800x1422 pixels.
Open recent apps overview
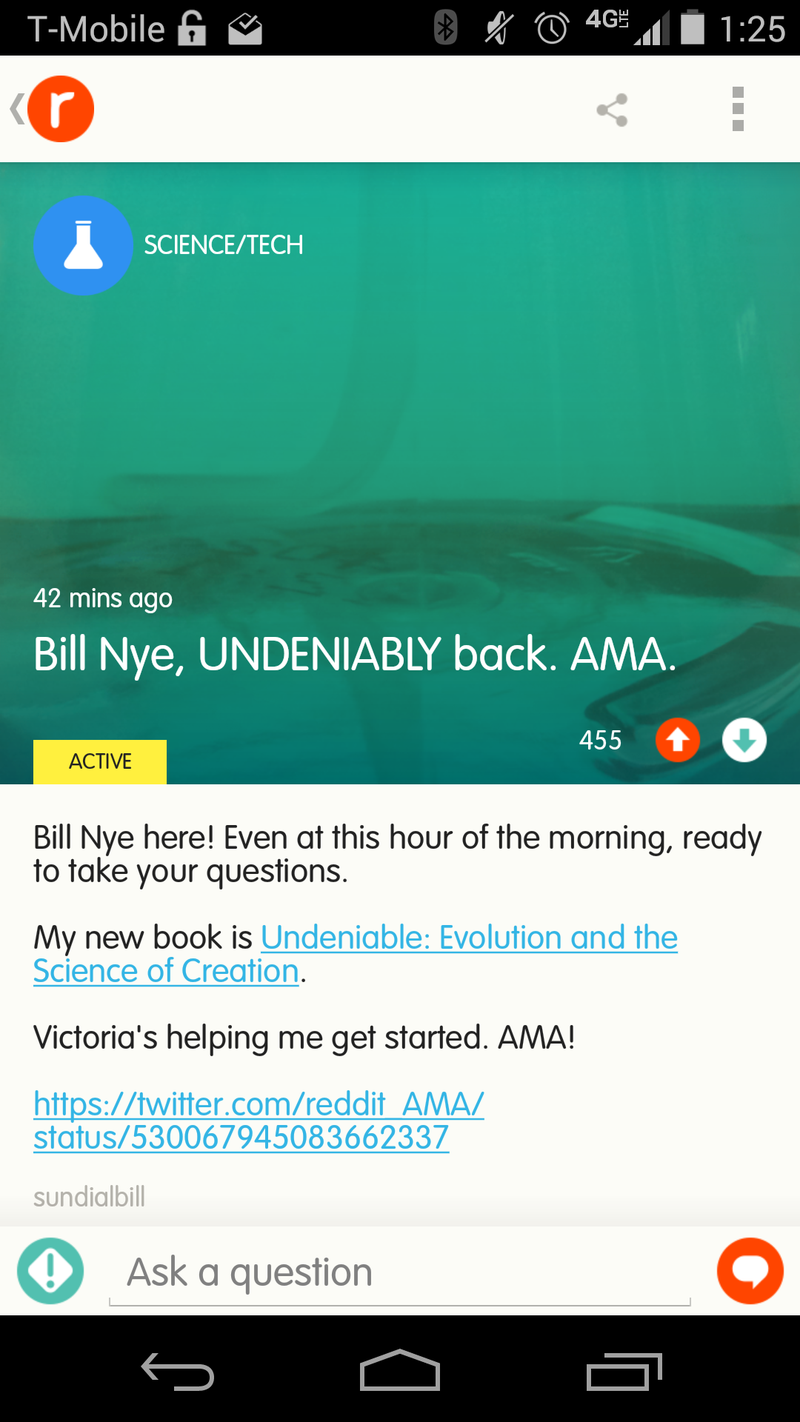coord(625,1370)
